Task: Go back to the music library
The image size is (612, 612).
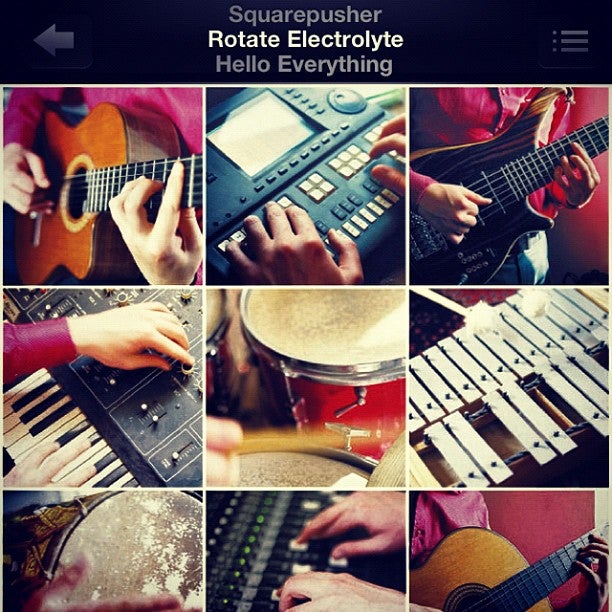Action: [55, 41]
